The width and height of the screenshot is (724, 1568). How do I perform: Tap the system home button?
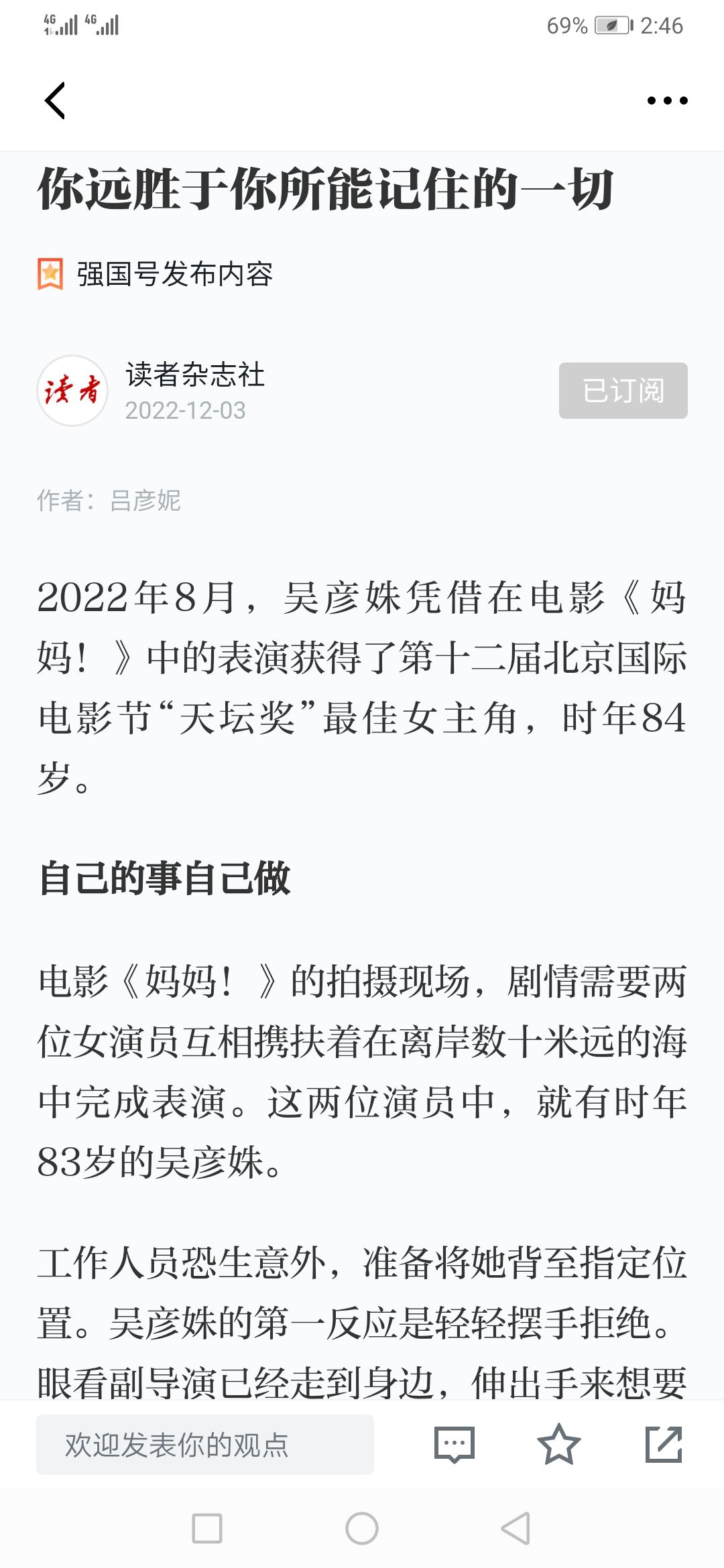point(362,1528)
